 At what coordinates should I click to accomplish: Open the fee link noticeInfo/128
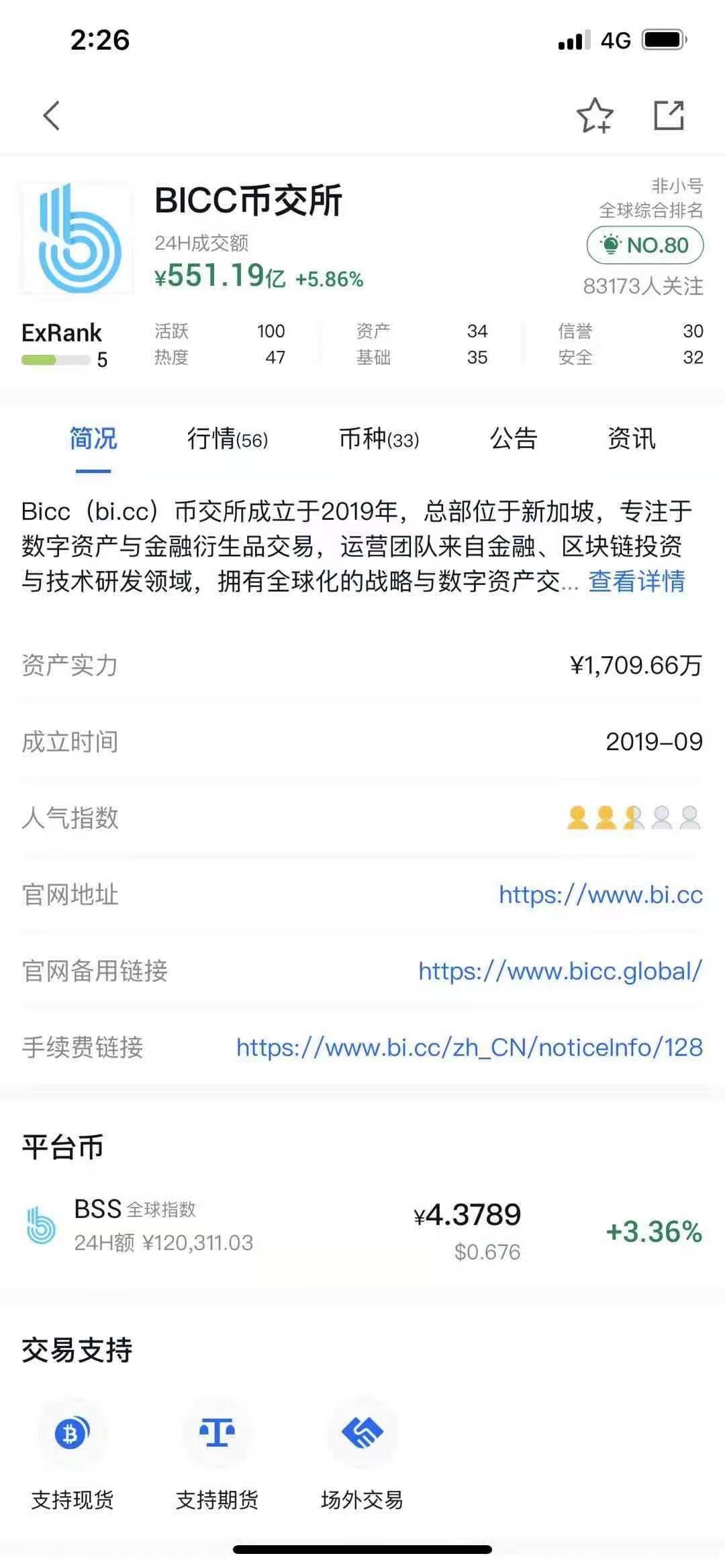point(469,1047)
